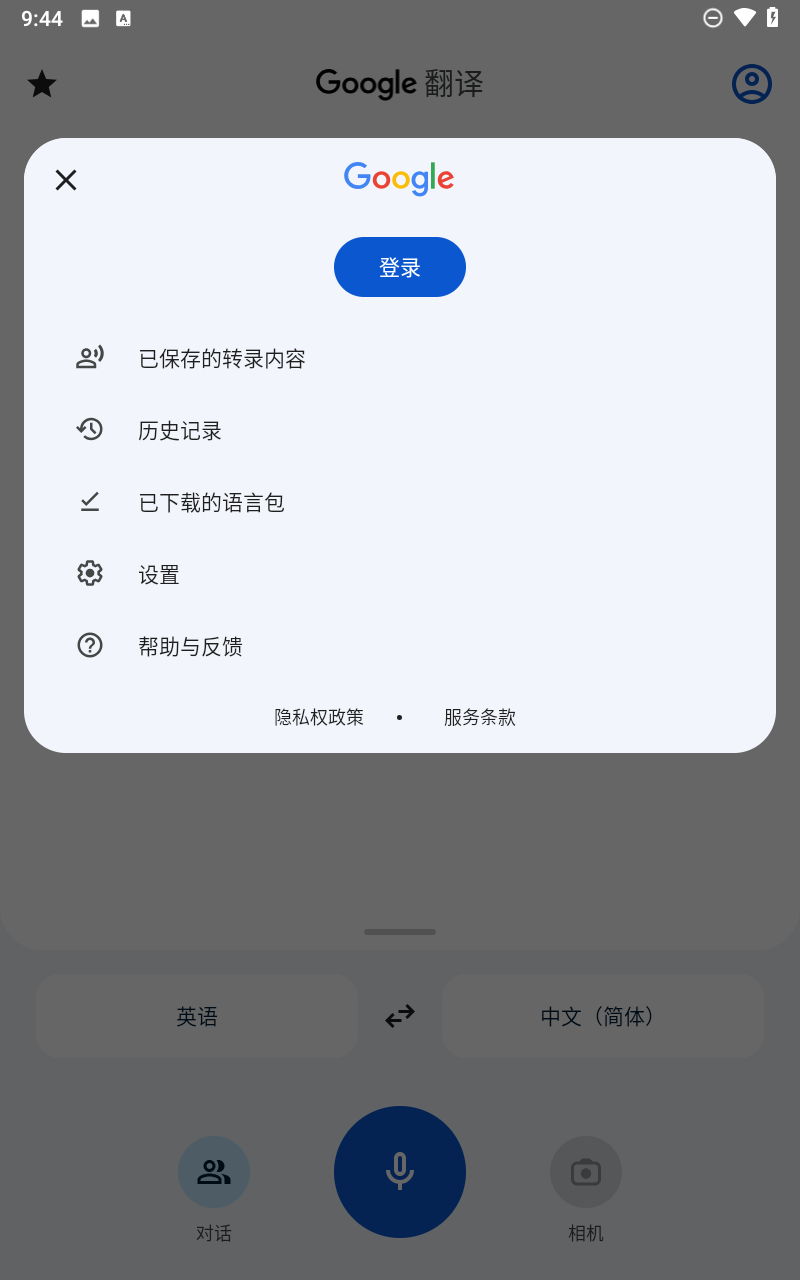
Task: Open 历史记录 translation history
Action: [180, 431]
